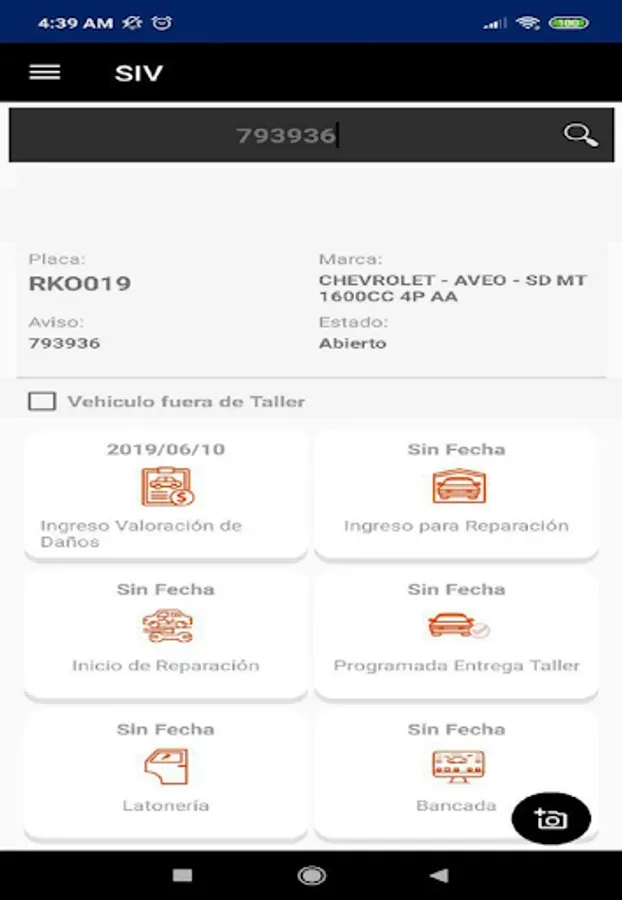Tap the search magnifier icon

point(580,135)
